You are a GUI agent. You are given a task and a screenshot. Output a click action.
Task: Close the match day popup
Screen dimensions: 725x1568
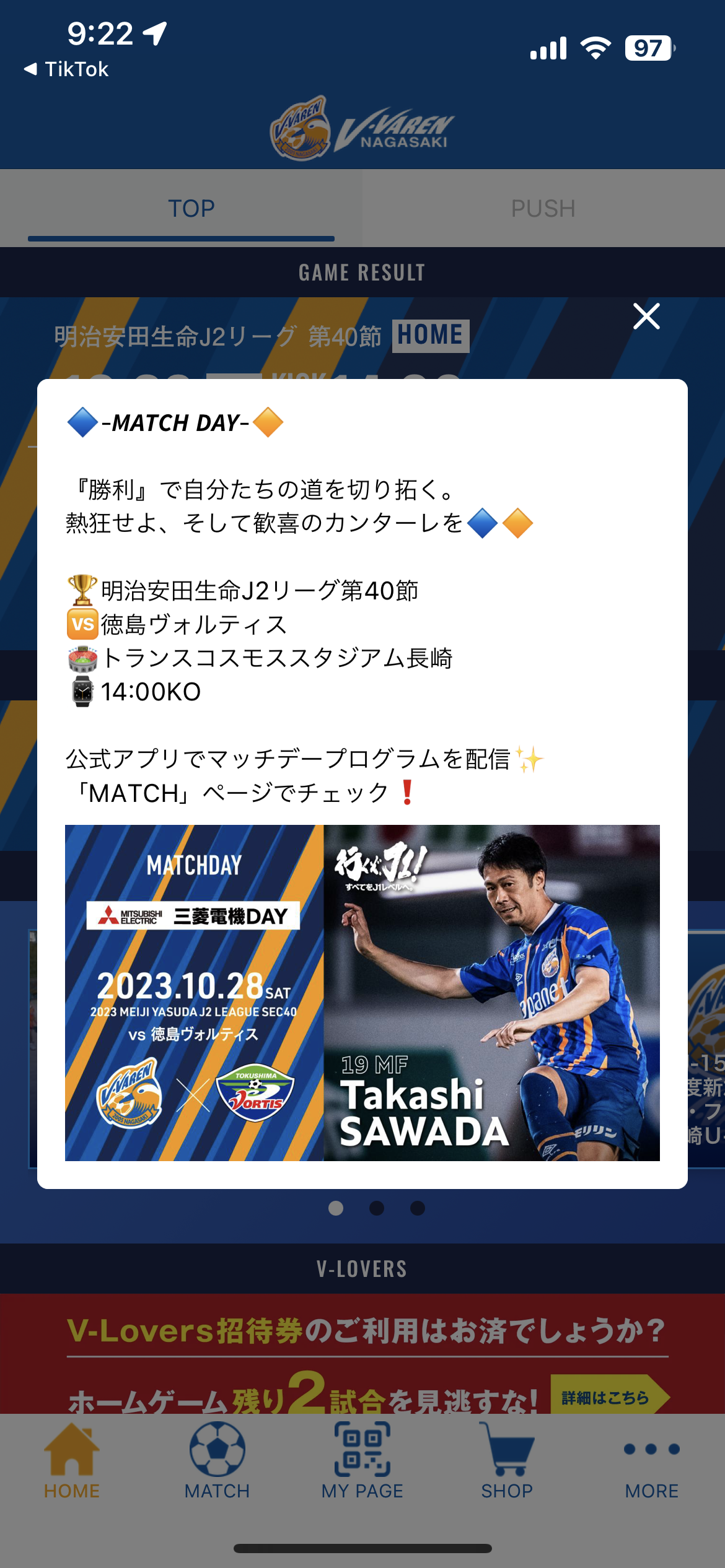point(646,316)
